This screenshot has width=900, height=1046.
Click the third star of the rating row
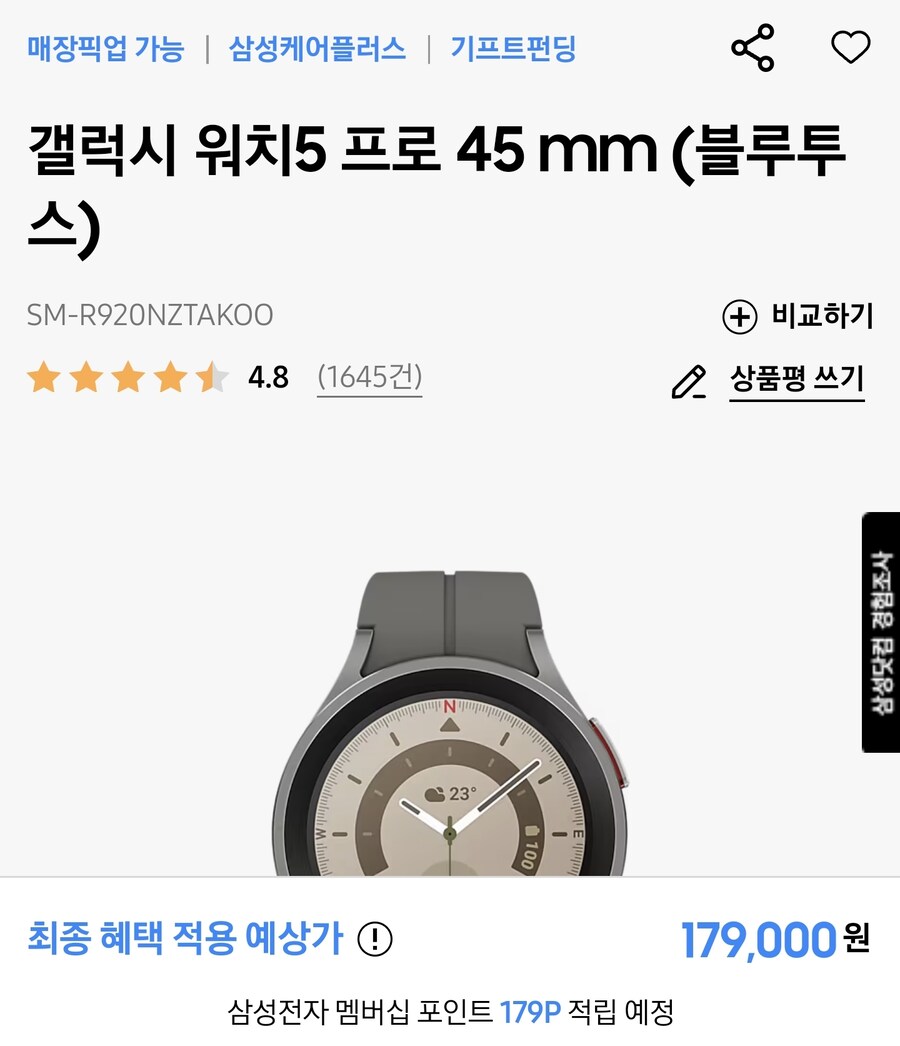click(127, 378)
